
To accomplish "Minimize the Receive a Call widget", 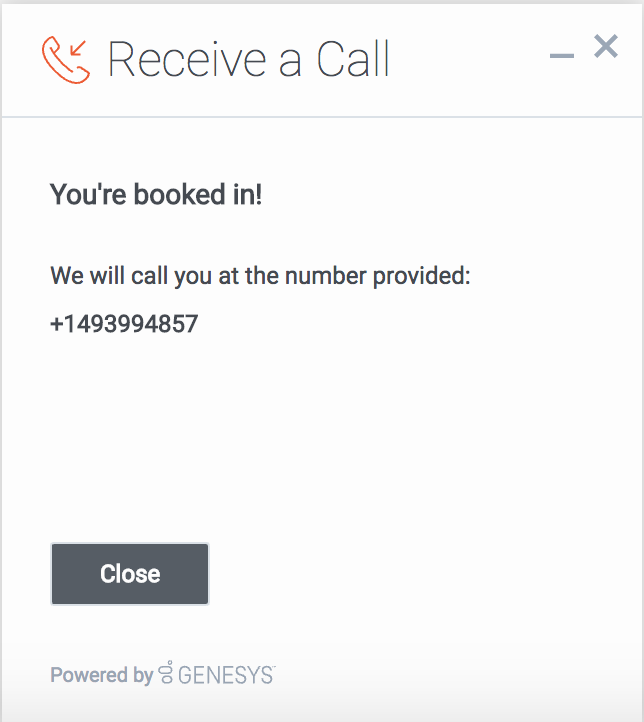I will (562, 56).
